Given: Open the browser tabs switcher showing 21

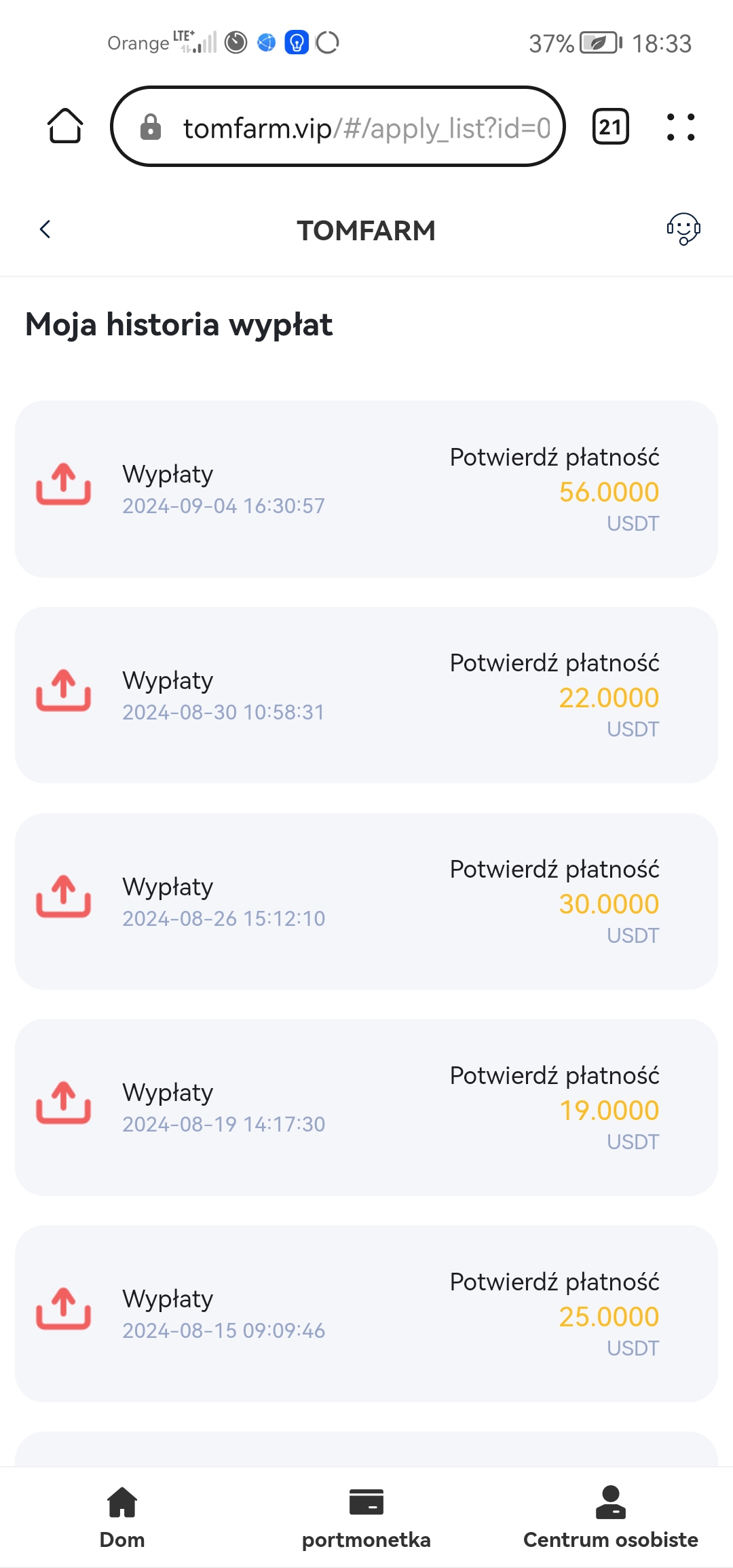Looking at the screenshot, I should [611, 126].
